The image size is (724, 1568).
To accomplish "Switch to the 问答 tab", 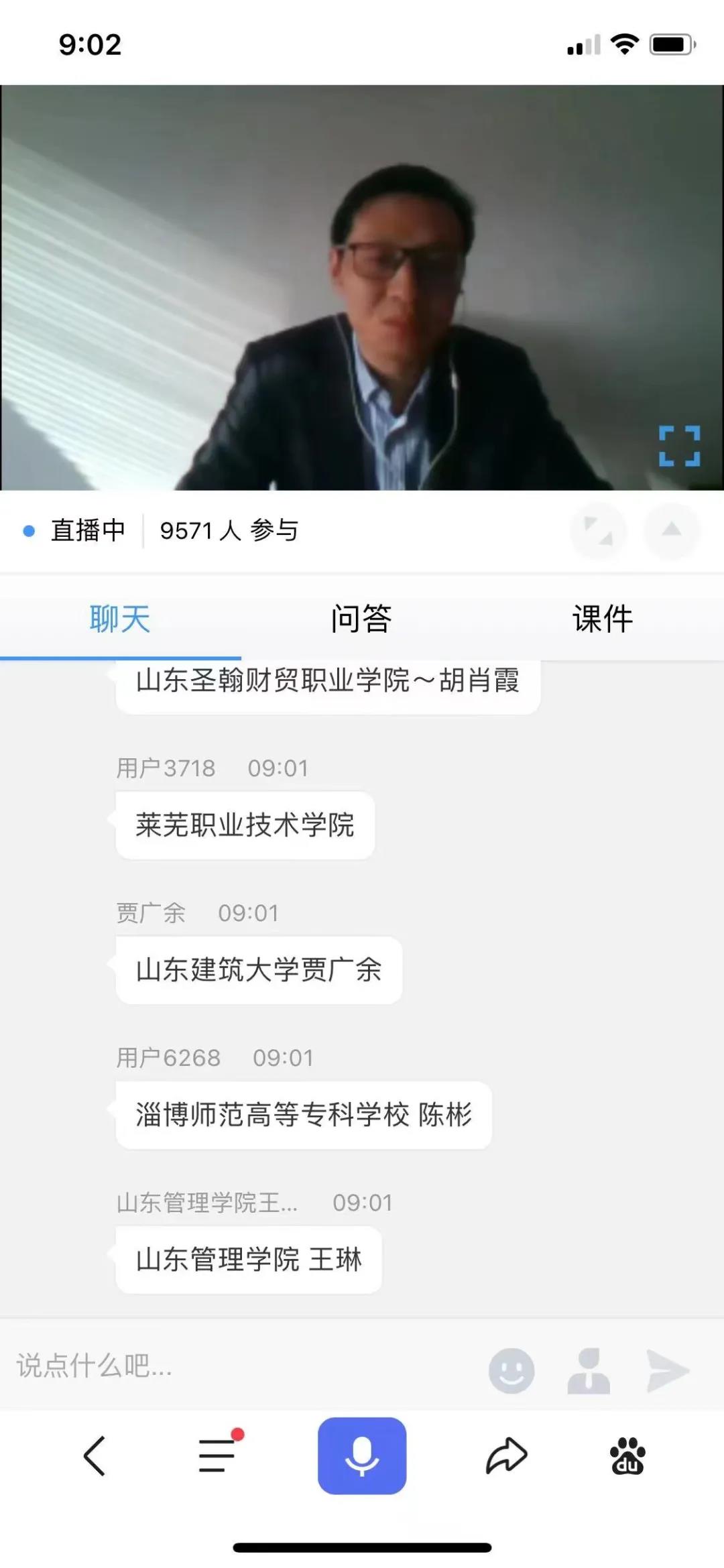I will (361, 618).
